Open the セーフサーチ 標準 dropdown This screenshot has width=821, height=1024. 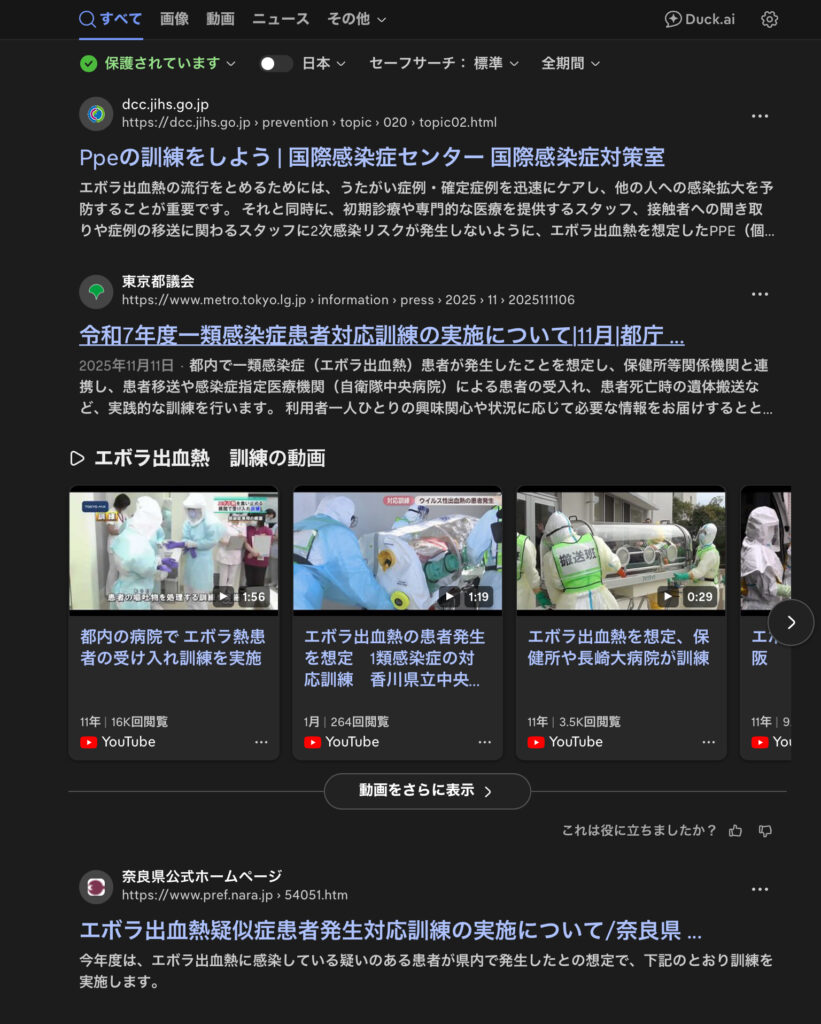[x=444, y=63]
